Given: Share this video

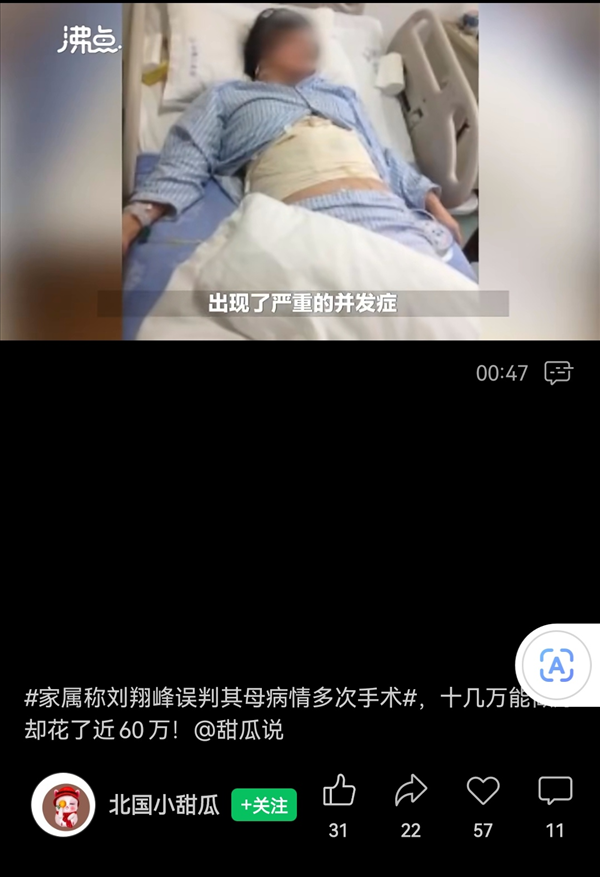Looking at the screenshot, I should pyautogui.click(x=410, y=791).
